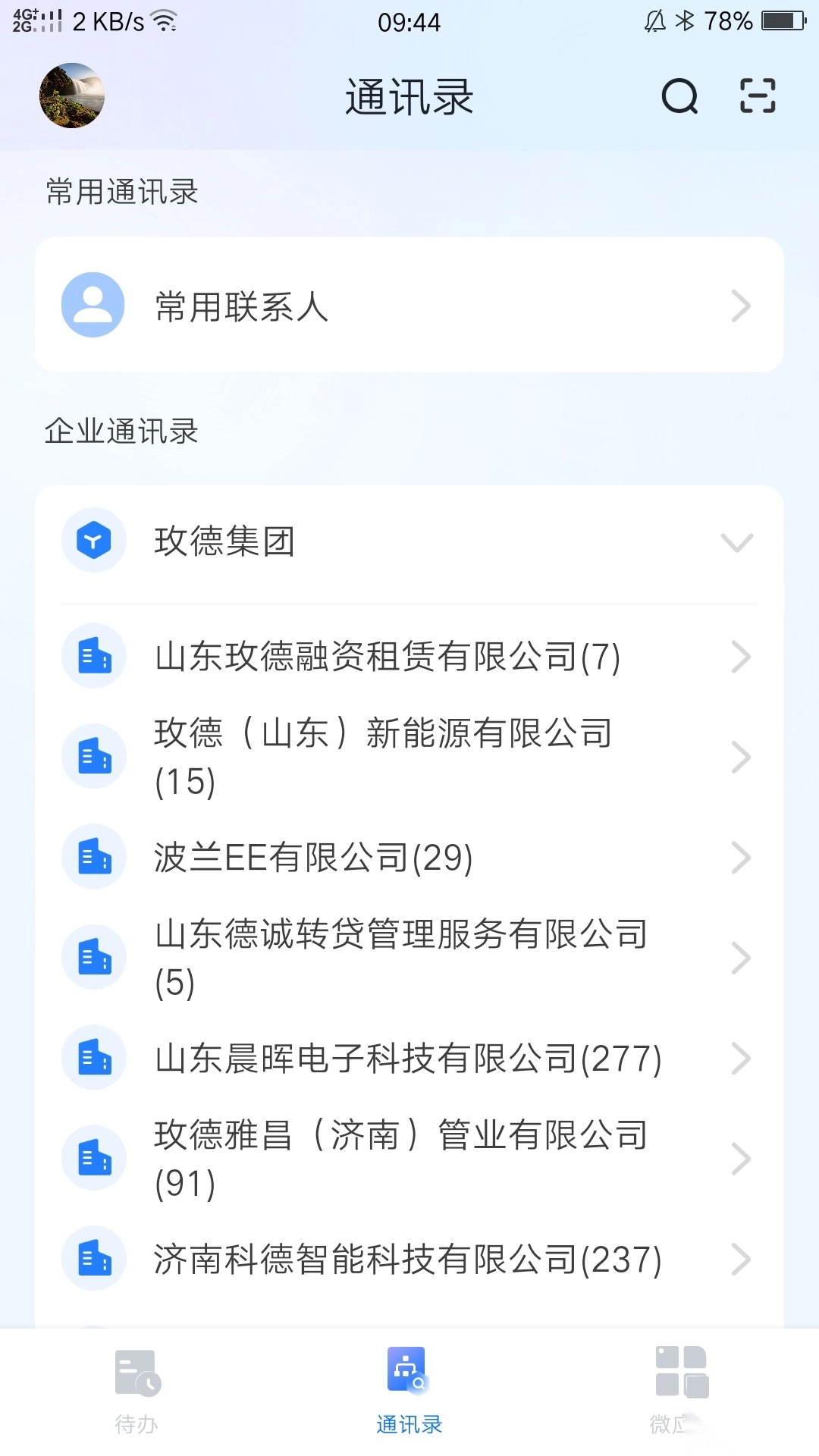
Task: Open the search icon in the top bar
Action: coord(679,97)
